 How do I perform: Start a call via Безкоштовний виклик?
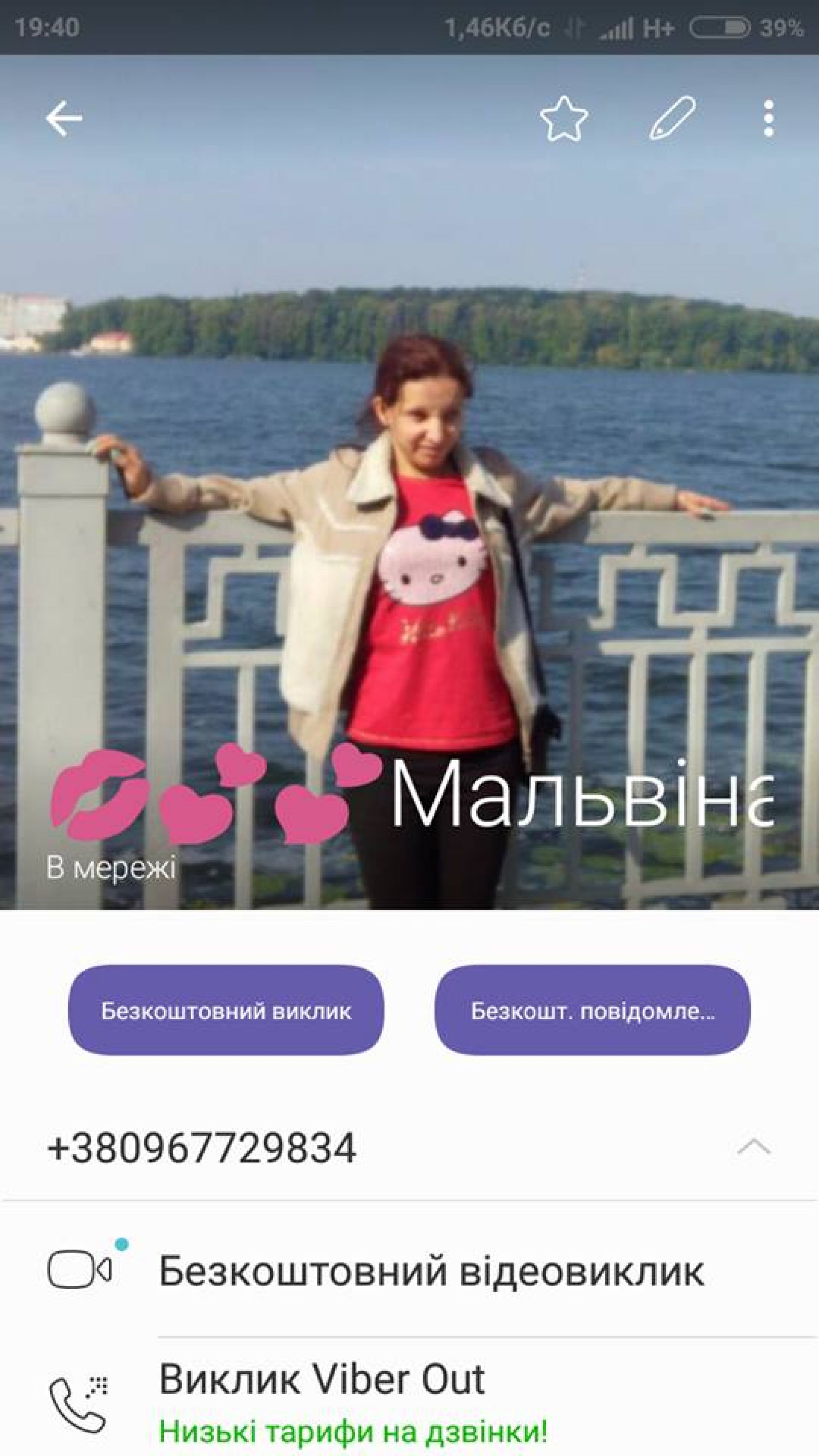pyautogui.click(x=226, y=1010)
